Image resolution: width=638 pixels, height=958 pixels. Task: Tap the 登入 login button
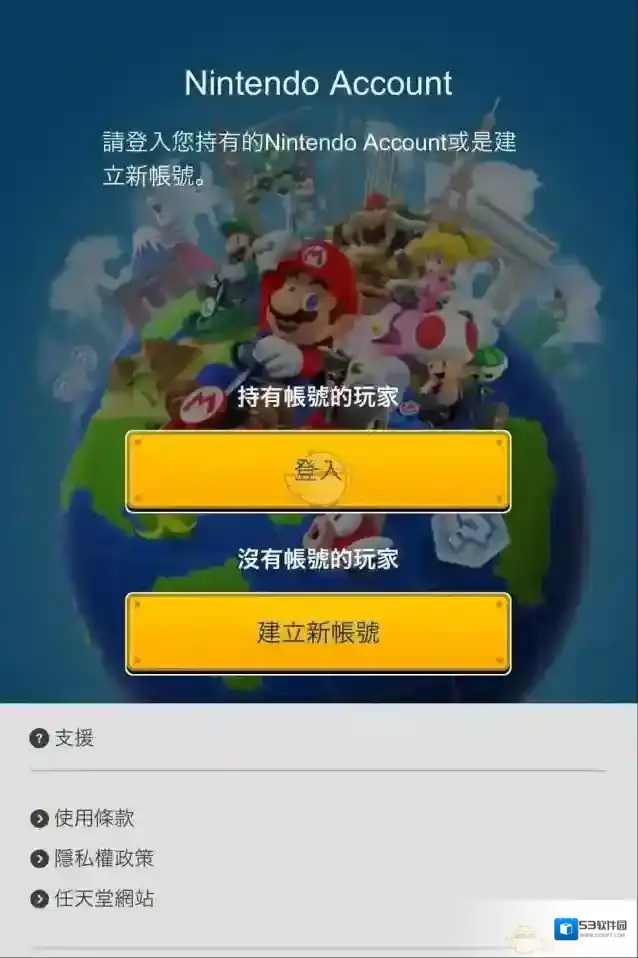pos(318,471)
